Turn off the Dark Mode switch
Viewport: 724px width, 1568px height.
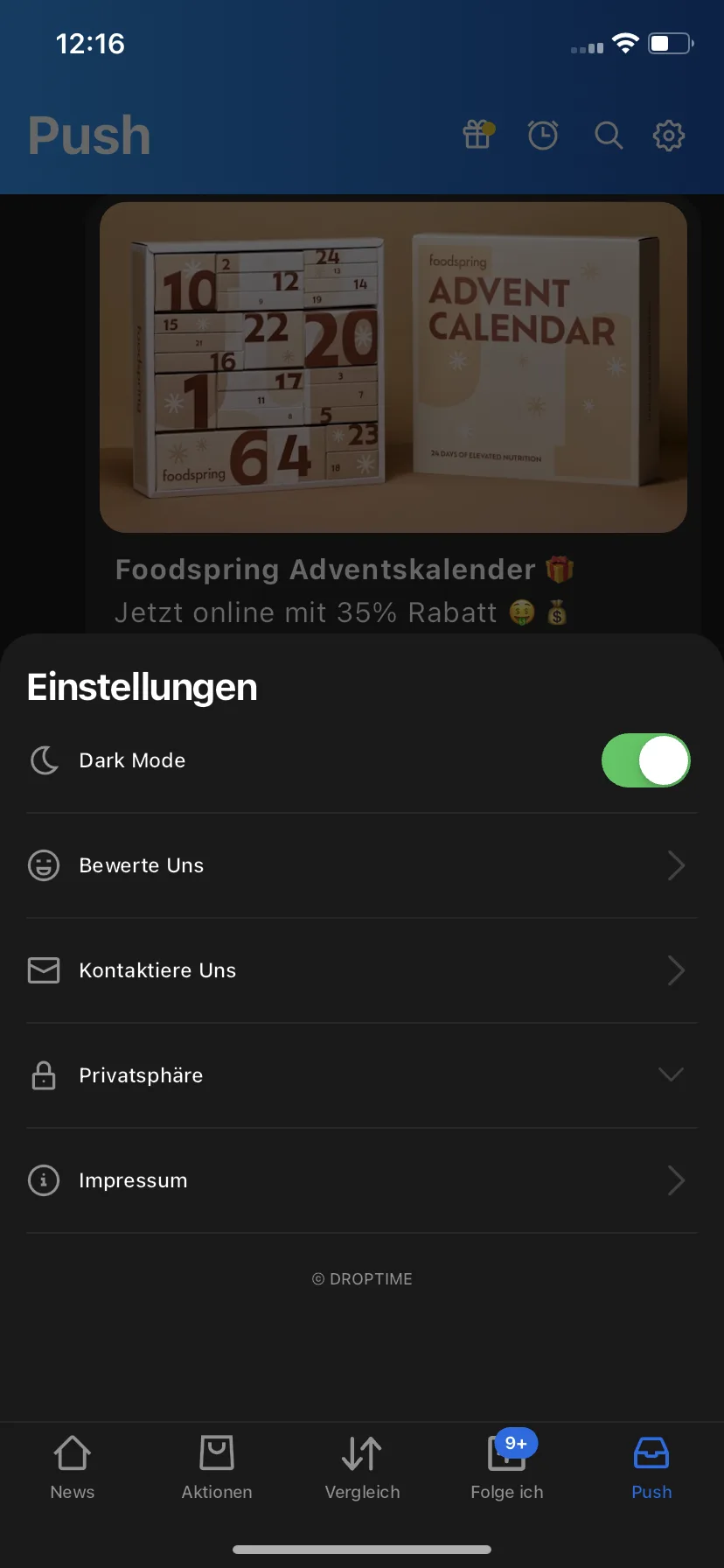coord(645,760)
